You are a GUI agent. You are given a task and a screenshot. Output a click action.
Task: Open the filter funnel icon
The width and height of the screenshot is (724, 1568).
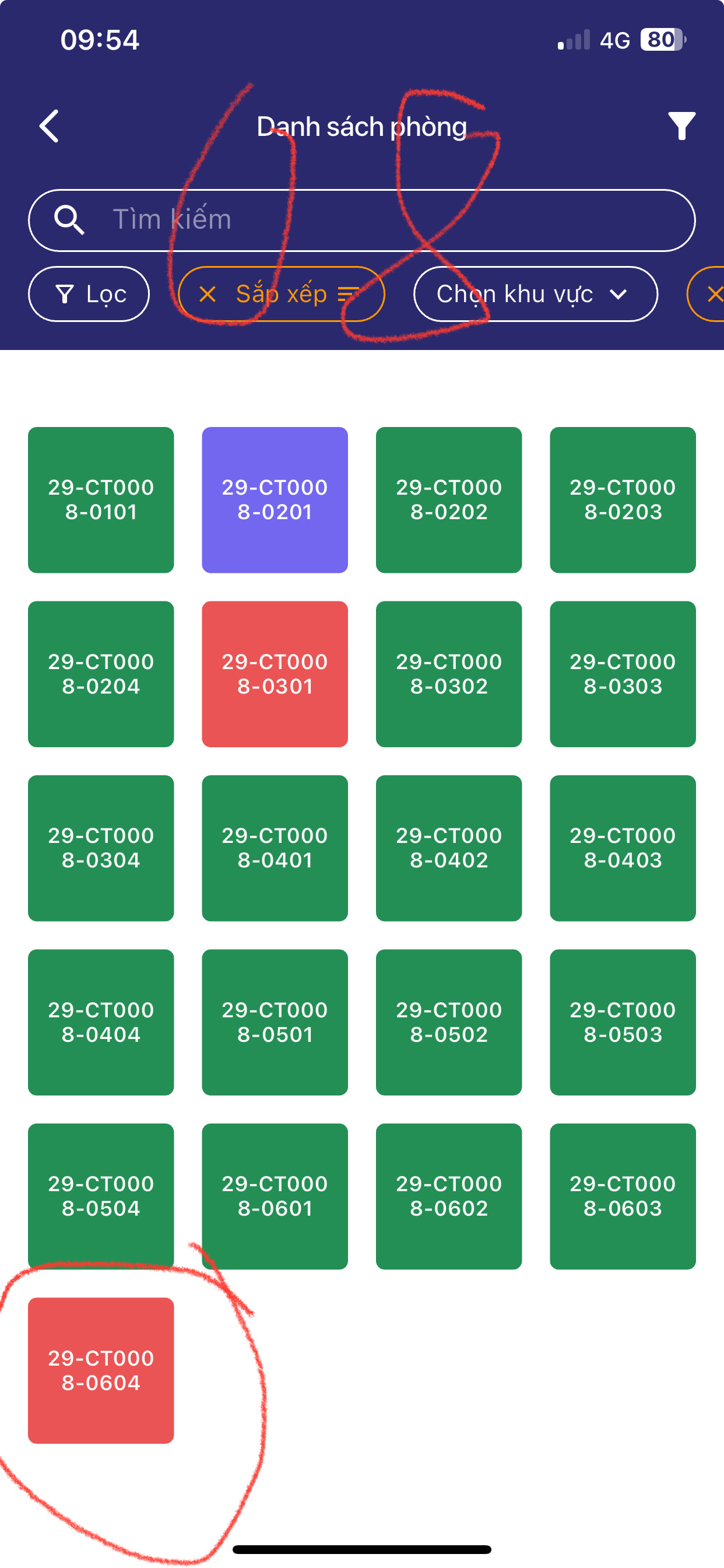pyautogui.click(x=681, y=126)
